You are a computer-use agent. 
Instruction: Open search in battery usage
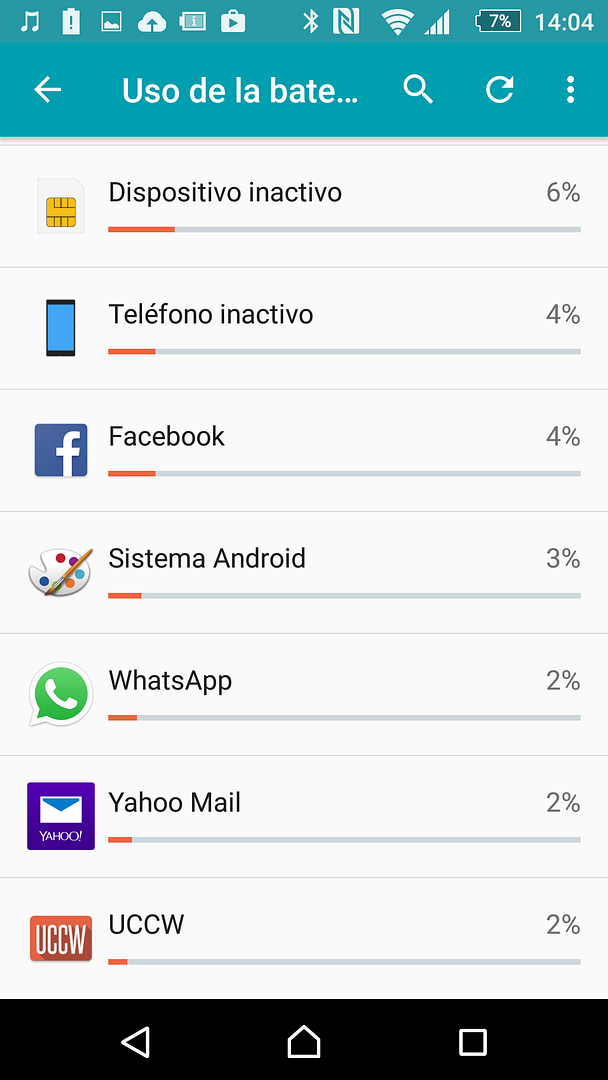[x=418, y=90]
